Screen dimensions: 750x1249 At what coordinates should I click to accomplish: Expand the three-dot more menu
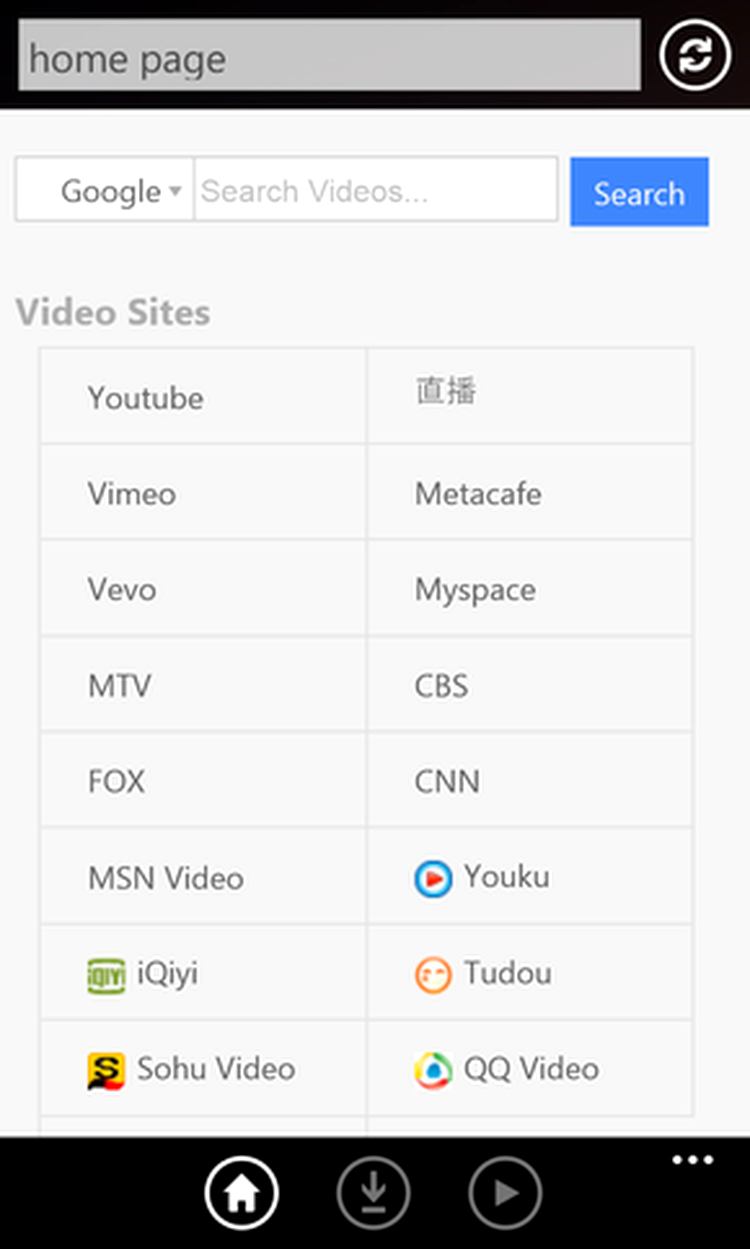pos(693,1160)
